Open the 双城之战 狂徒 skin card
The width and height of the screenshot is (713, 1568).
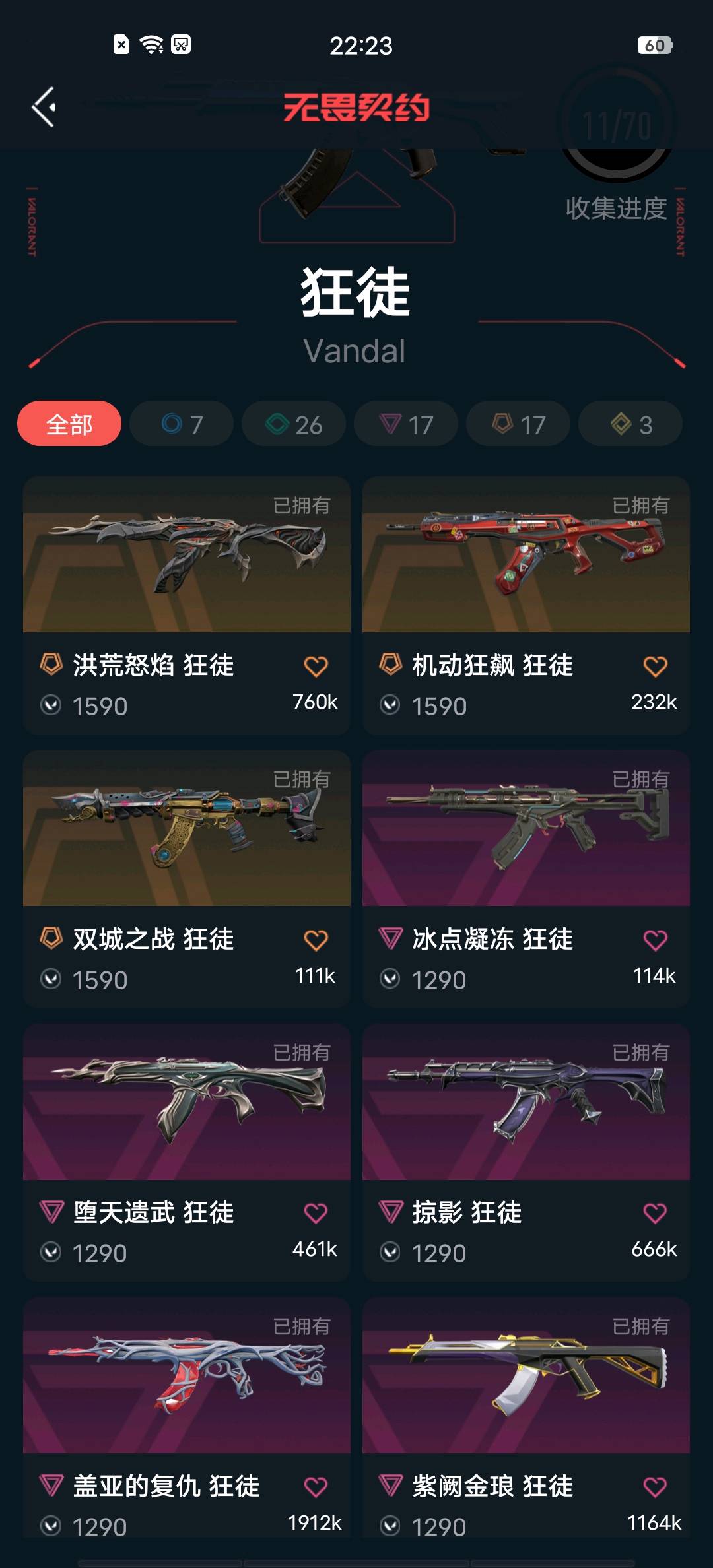pyautogui.click(x=187, y=829)
